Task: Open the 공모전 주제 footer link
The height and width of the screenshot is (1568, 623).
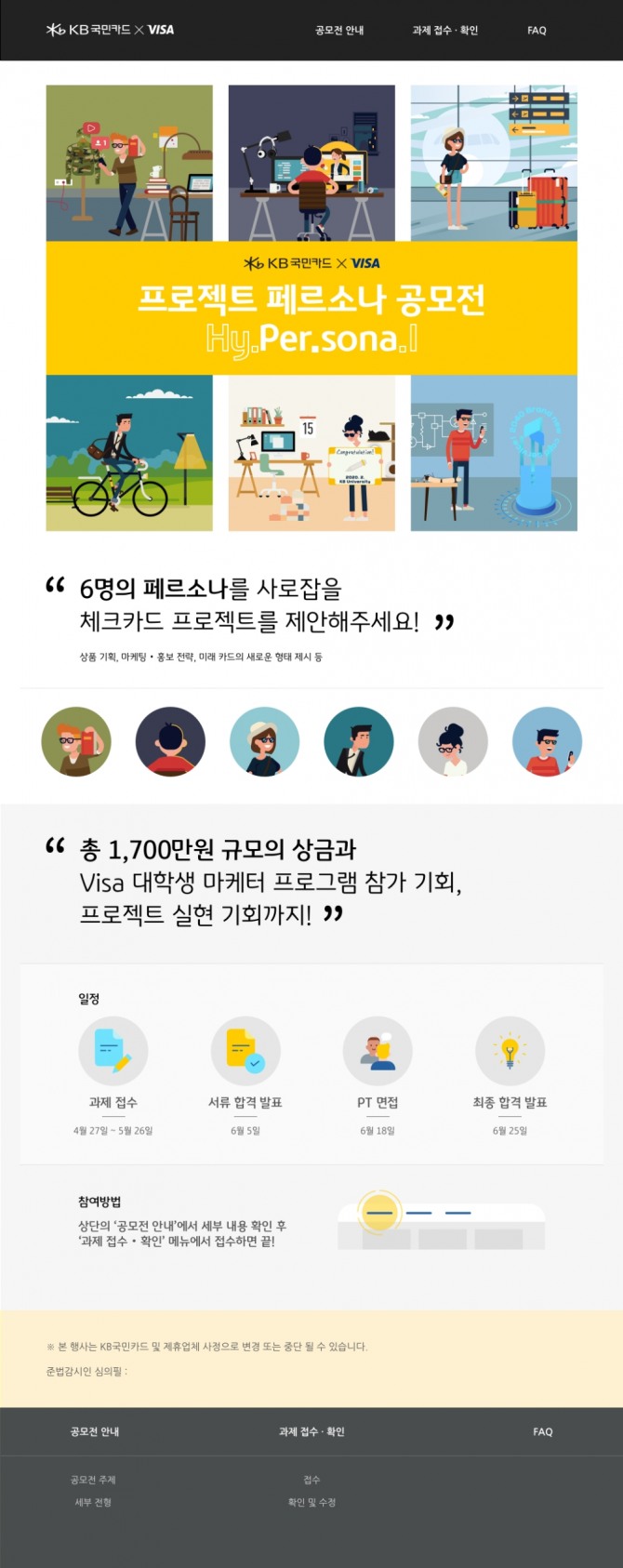Action: 93,1480
